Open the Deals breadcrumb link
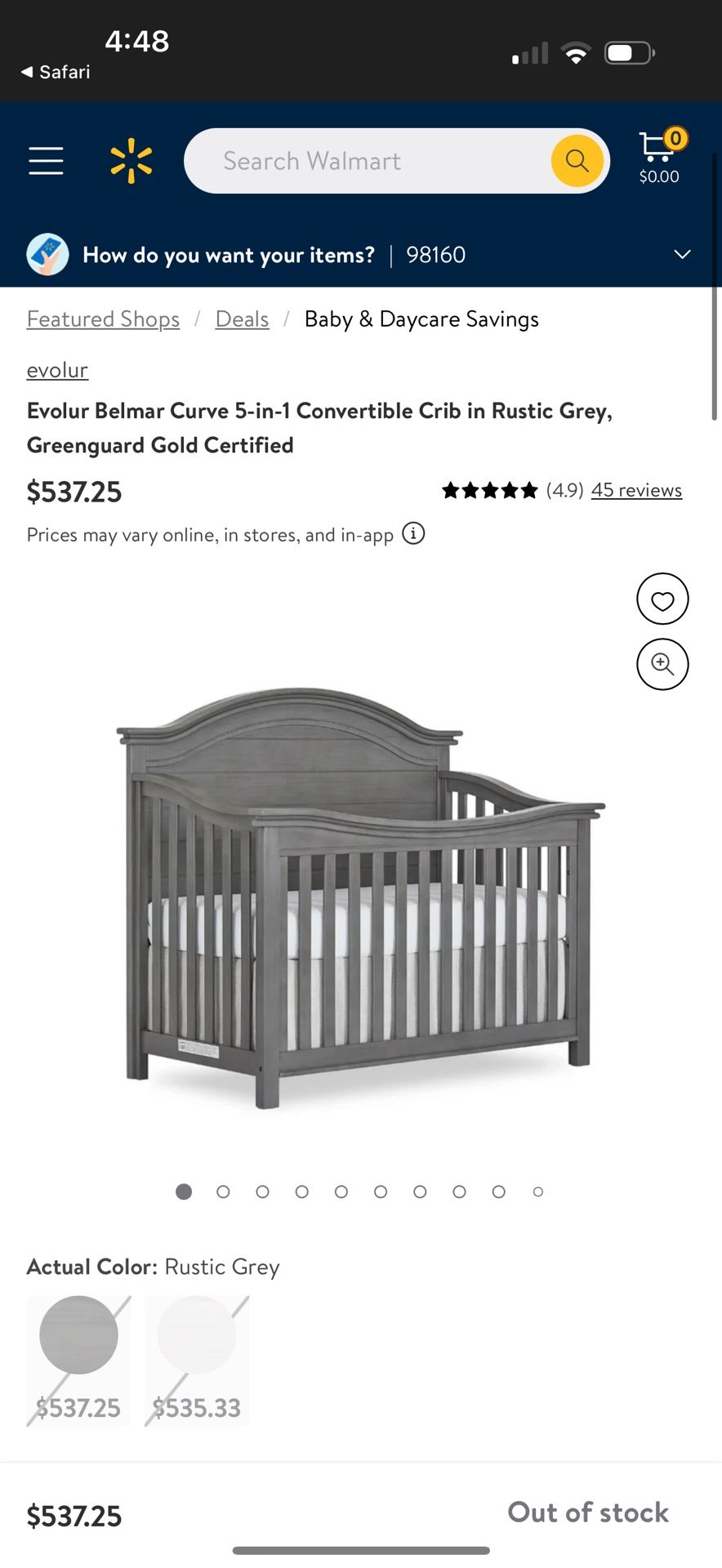This screenshot has width=722, height=1568. click(242, 319)
